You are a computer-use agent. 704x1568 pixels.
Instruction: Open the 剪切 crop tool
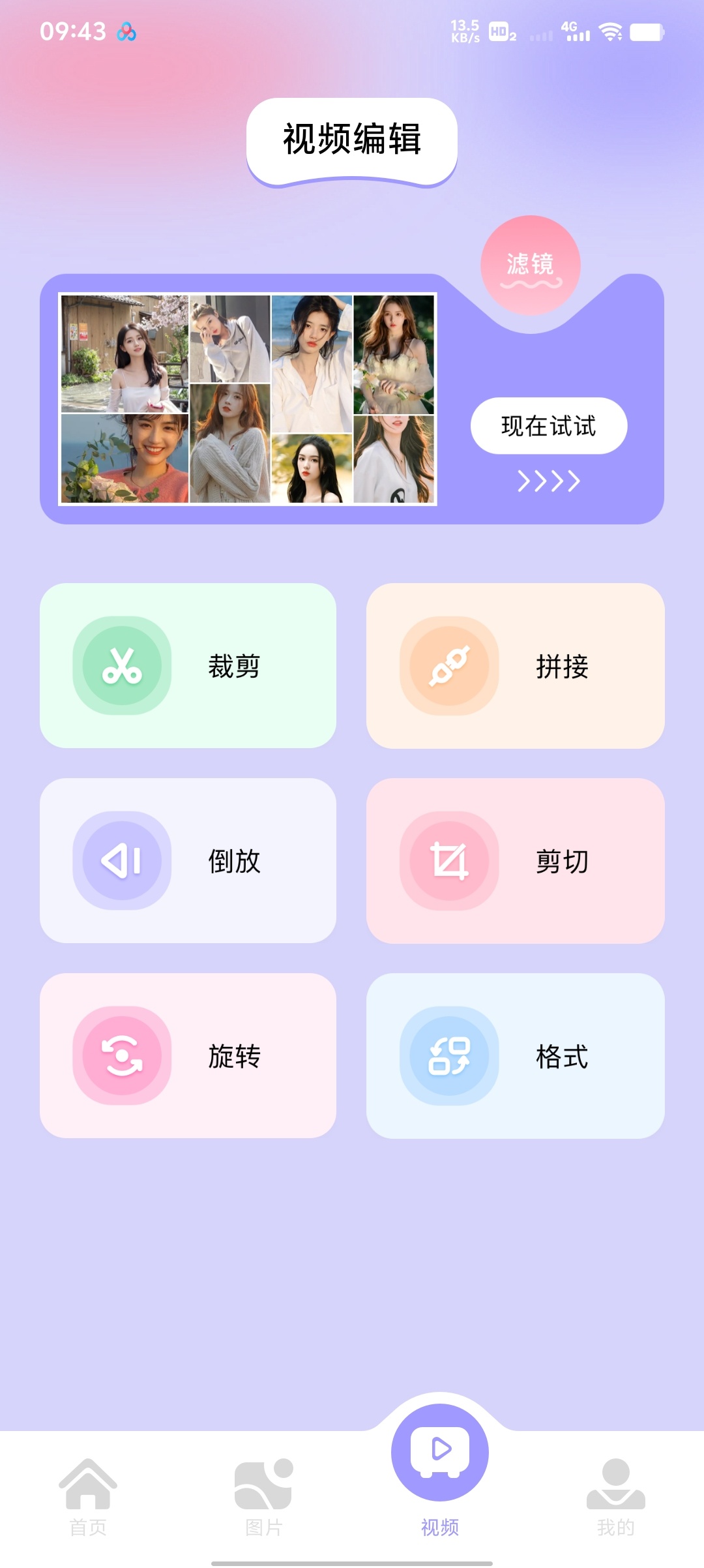click(515, 860)
